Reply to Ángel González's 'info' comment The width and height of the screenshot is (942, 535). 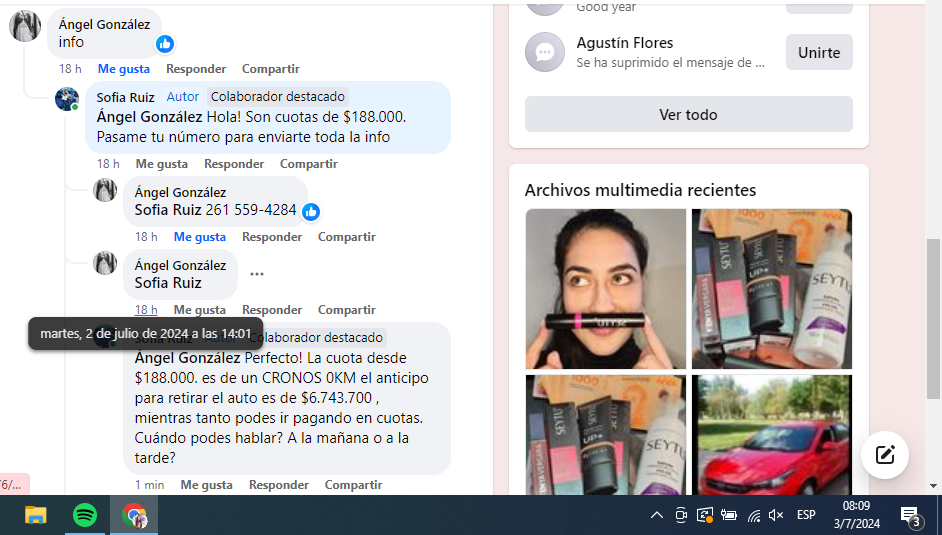click(x=196, y=69)
